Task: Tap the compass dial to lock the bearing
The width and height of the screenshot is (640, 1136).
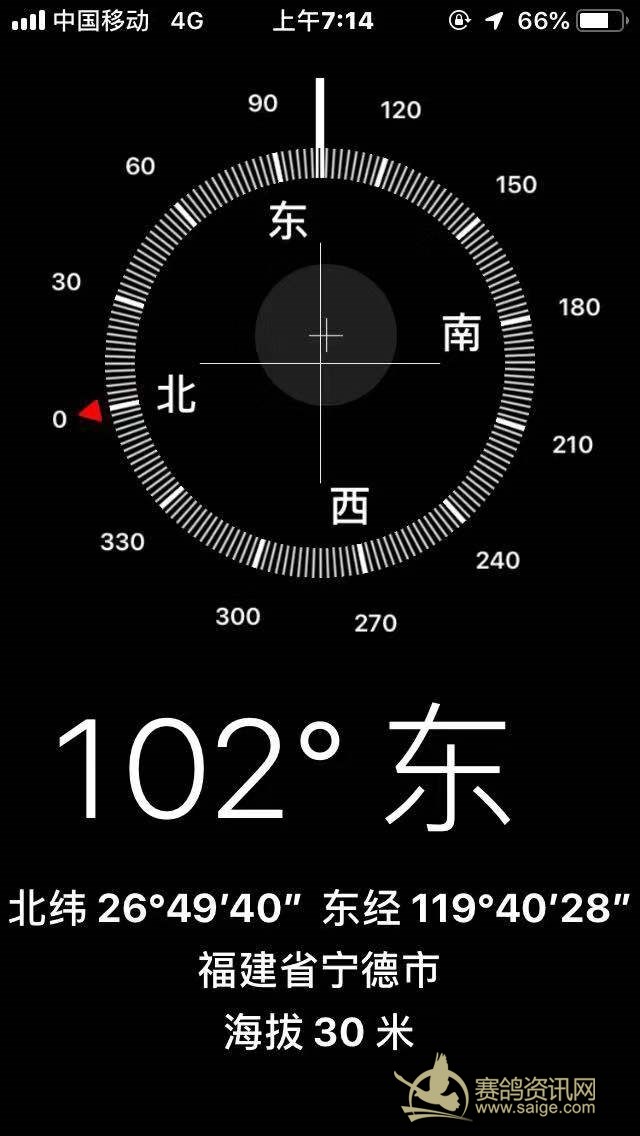Action: (x=320, y=362)
